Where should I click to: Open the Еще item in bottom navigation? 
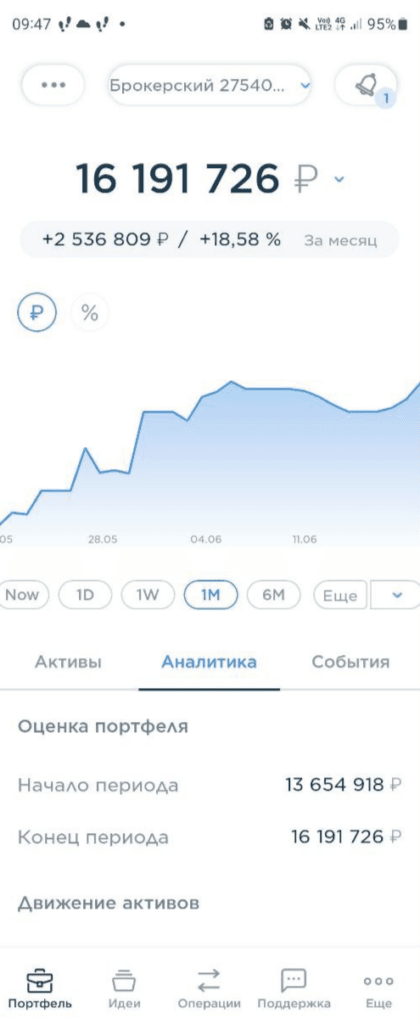click(379, 989)
